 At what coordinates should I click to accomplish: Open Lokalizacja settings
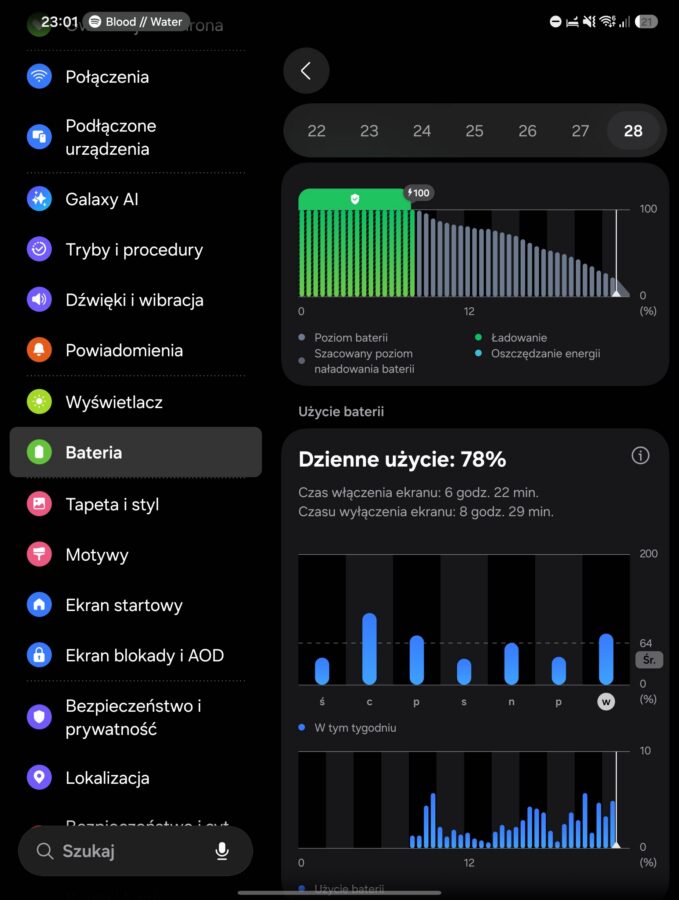[x=135, y=778]
